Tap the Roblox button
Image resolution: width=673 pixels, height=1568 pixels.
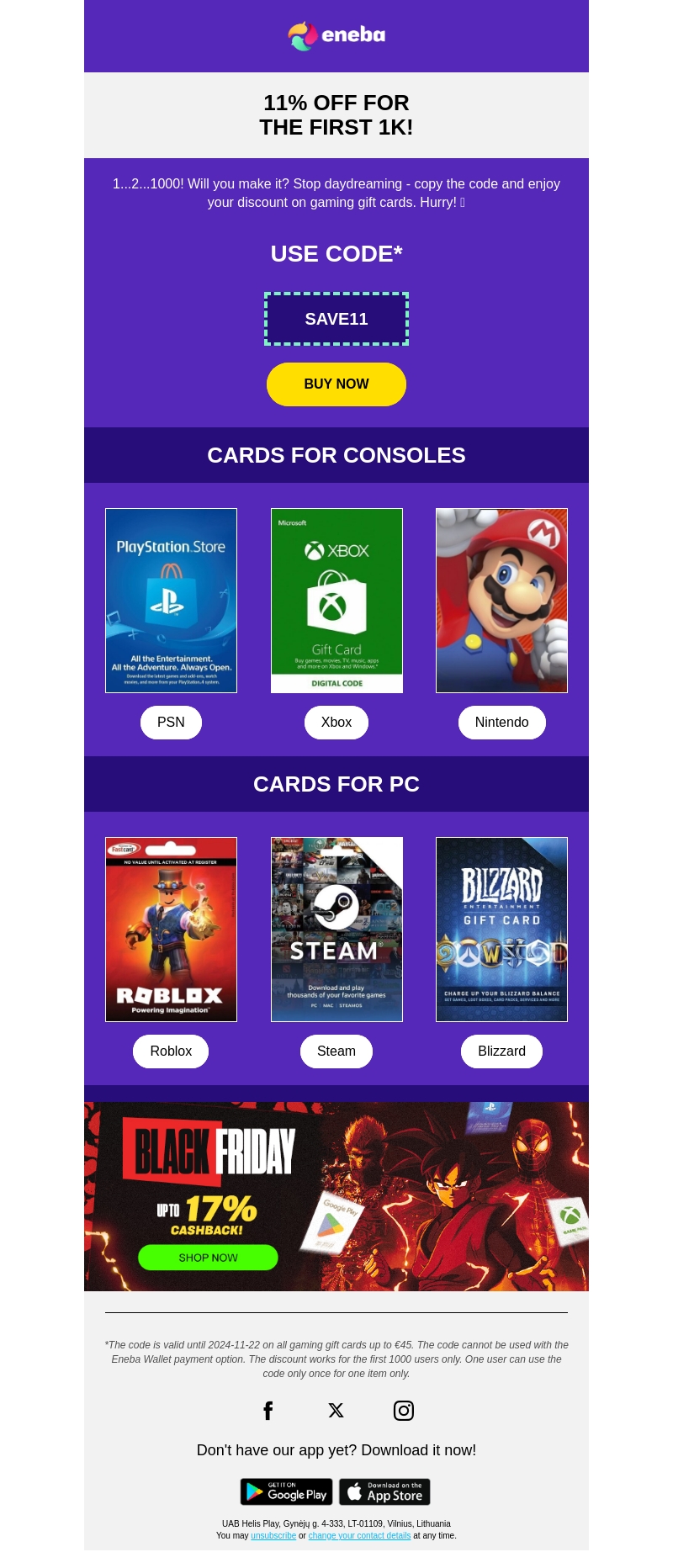171,1052
